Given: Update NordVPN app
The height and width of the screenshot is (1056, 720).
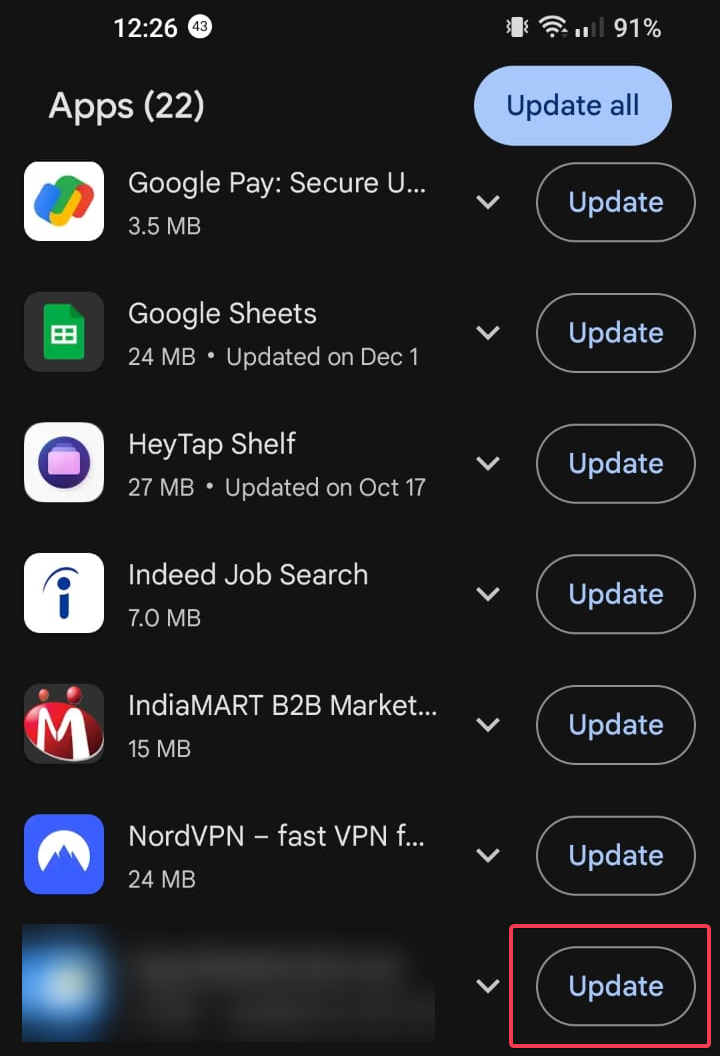Looking at the screenshot, I should 615,855.
